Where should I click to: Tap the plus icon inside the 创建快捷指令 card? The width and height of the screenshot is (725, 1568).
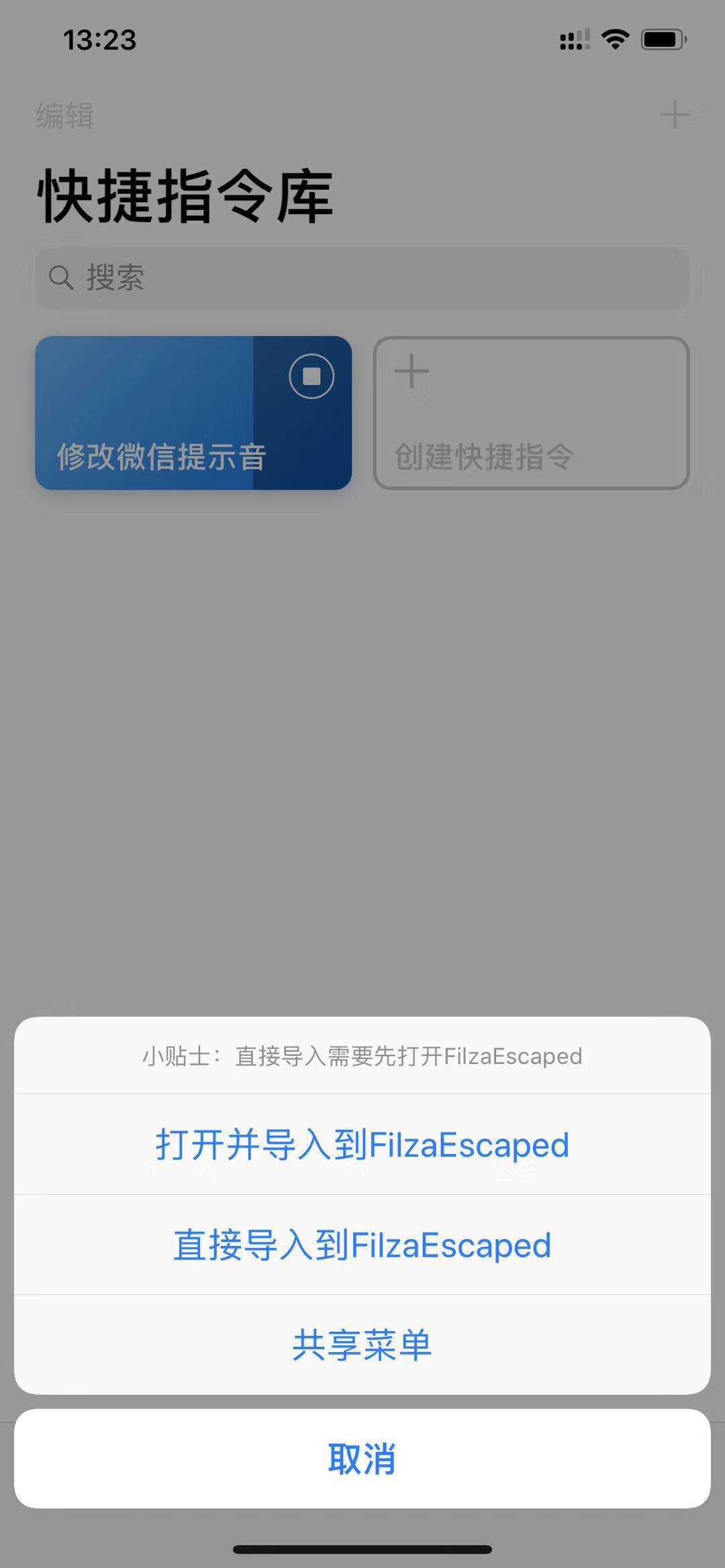(409, 371)
